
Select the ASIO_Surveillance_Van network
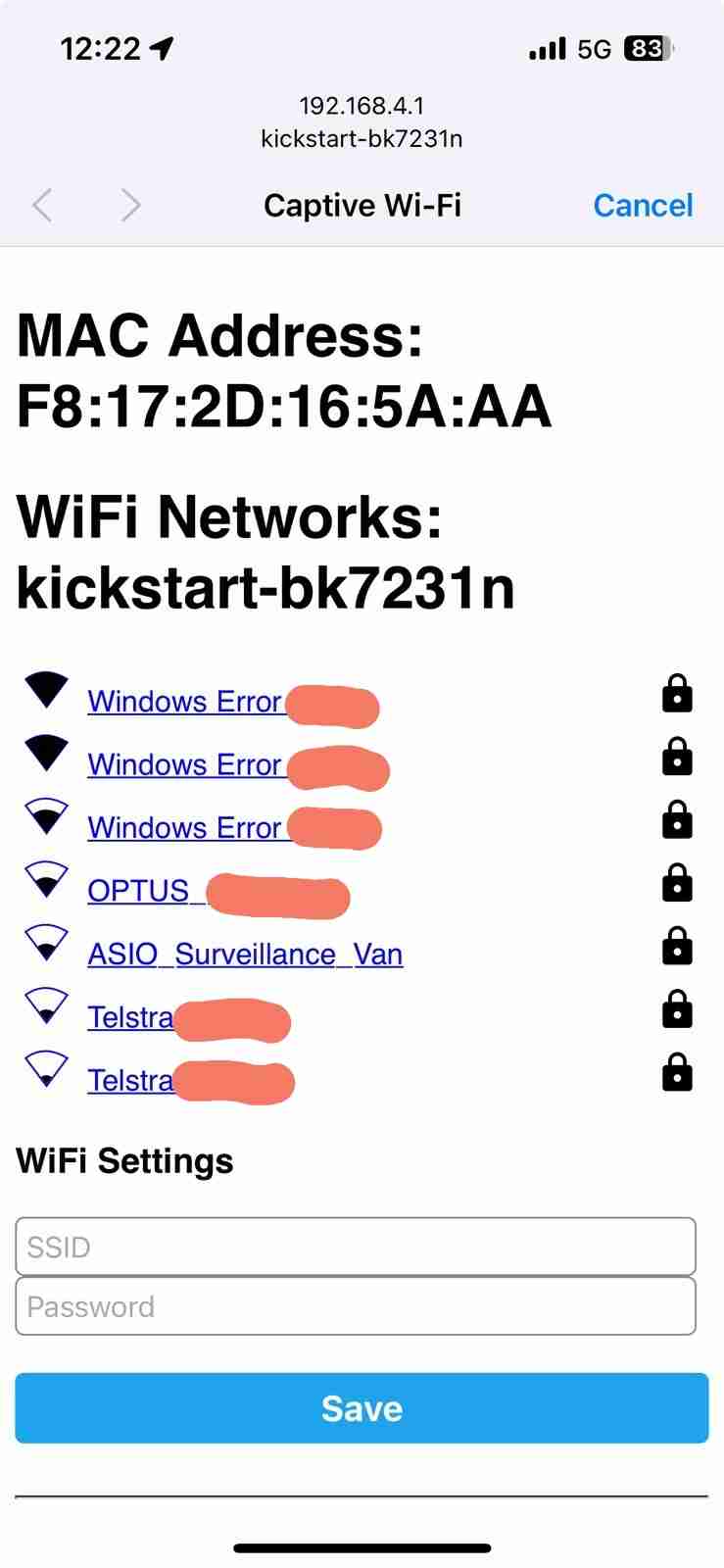tap(245, 954)
